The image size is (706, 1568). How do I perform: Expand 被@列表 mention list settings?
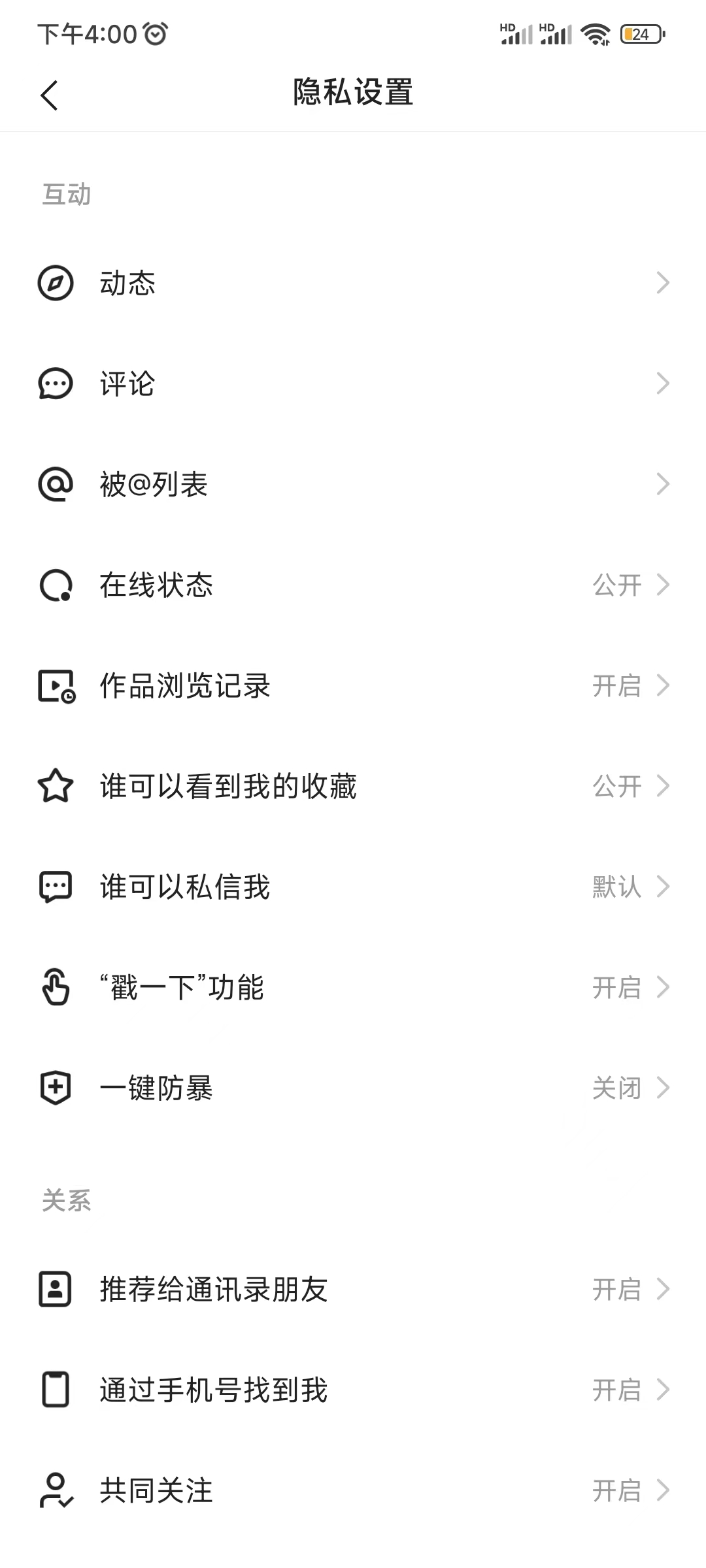[x=353, y=485]
